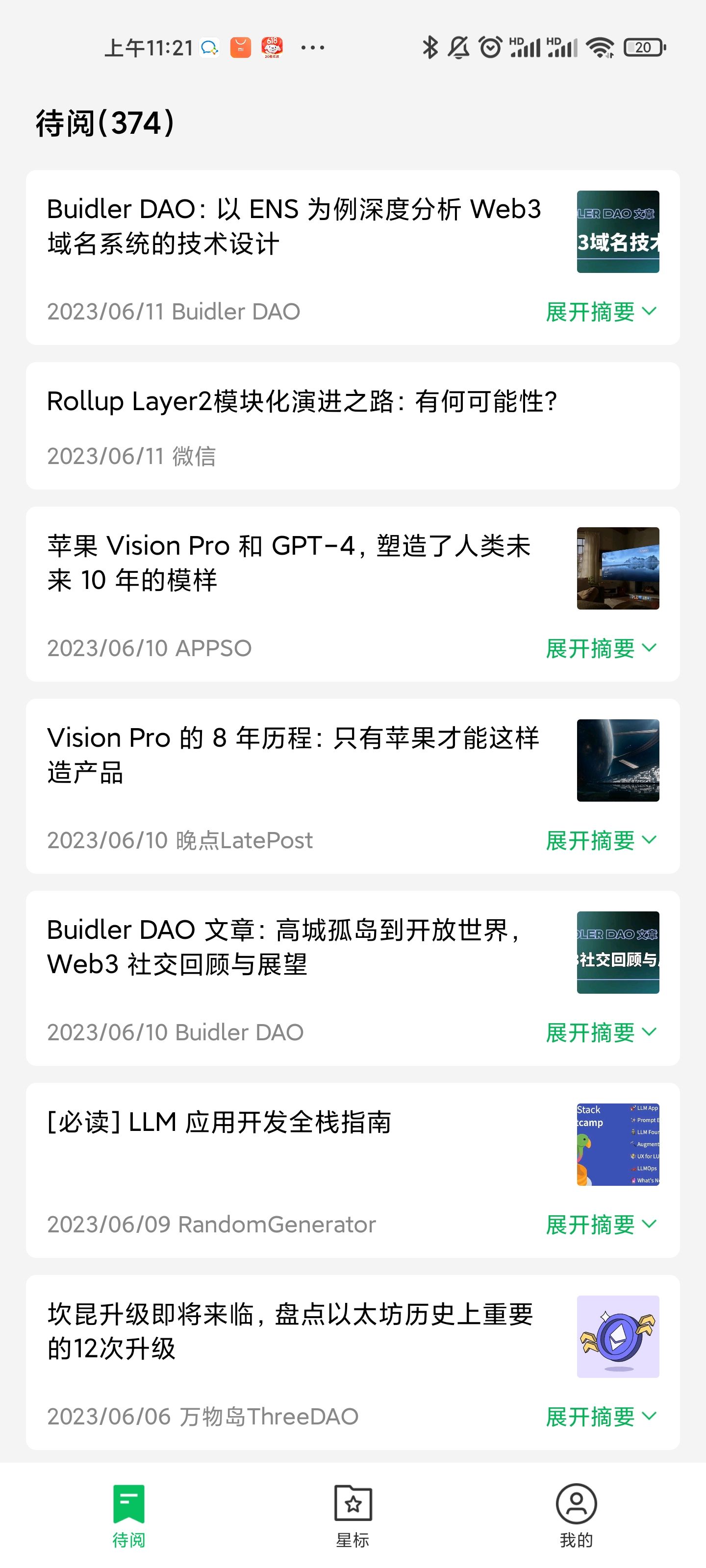Screen dimensions: 706x1568
Task: Switch to the 星标 tab
Action: tap(353, 1515)
